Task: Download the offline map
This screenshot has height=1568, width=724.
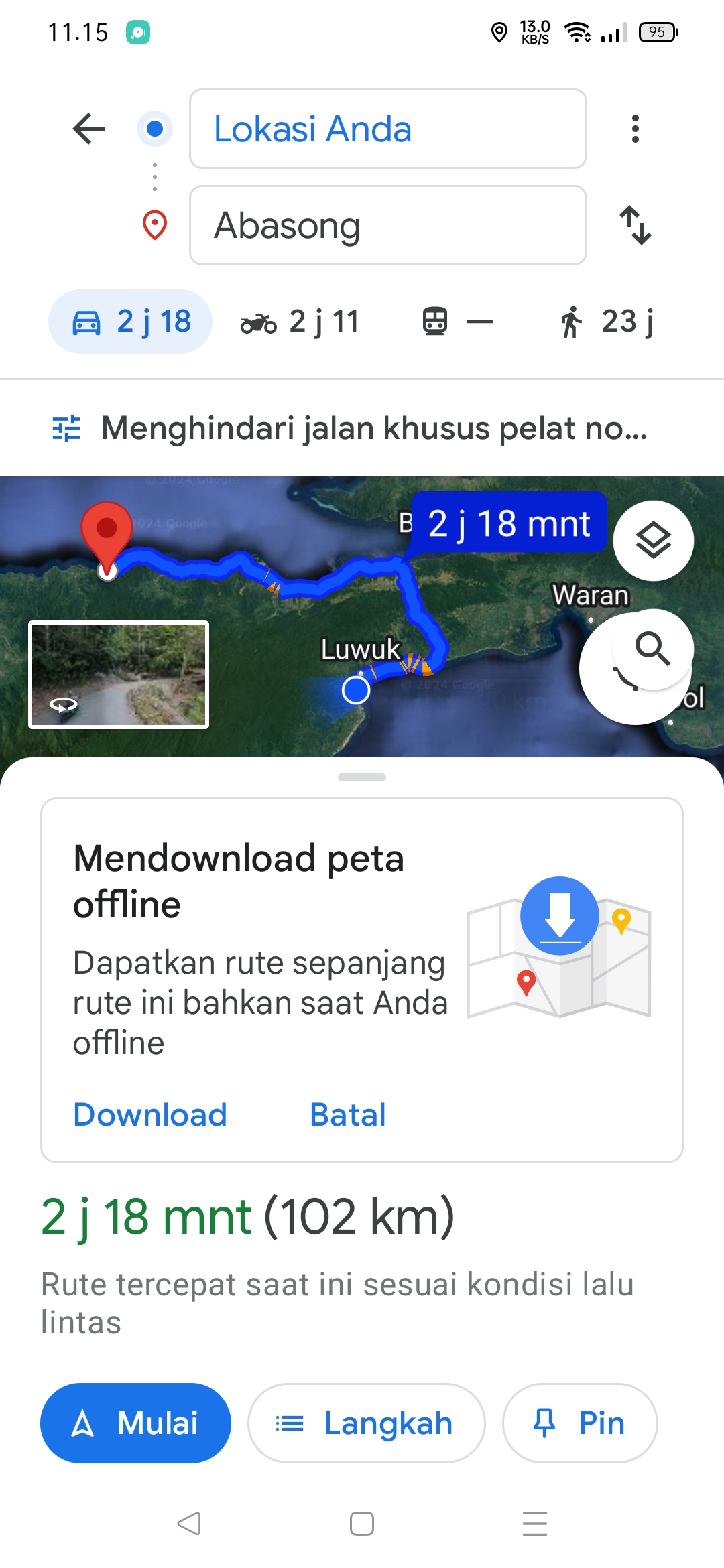Action: [x=150, y=1115]
